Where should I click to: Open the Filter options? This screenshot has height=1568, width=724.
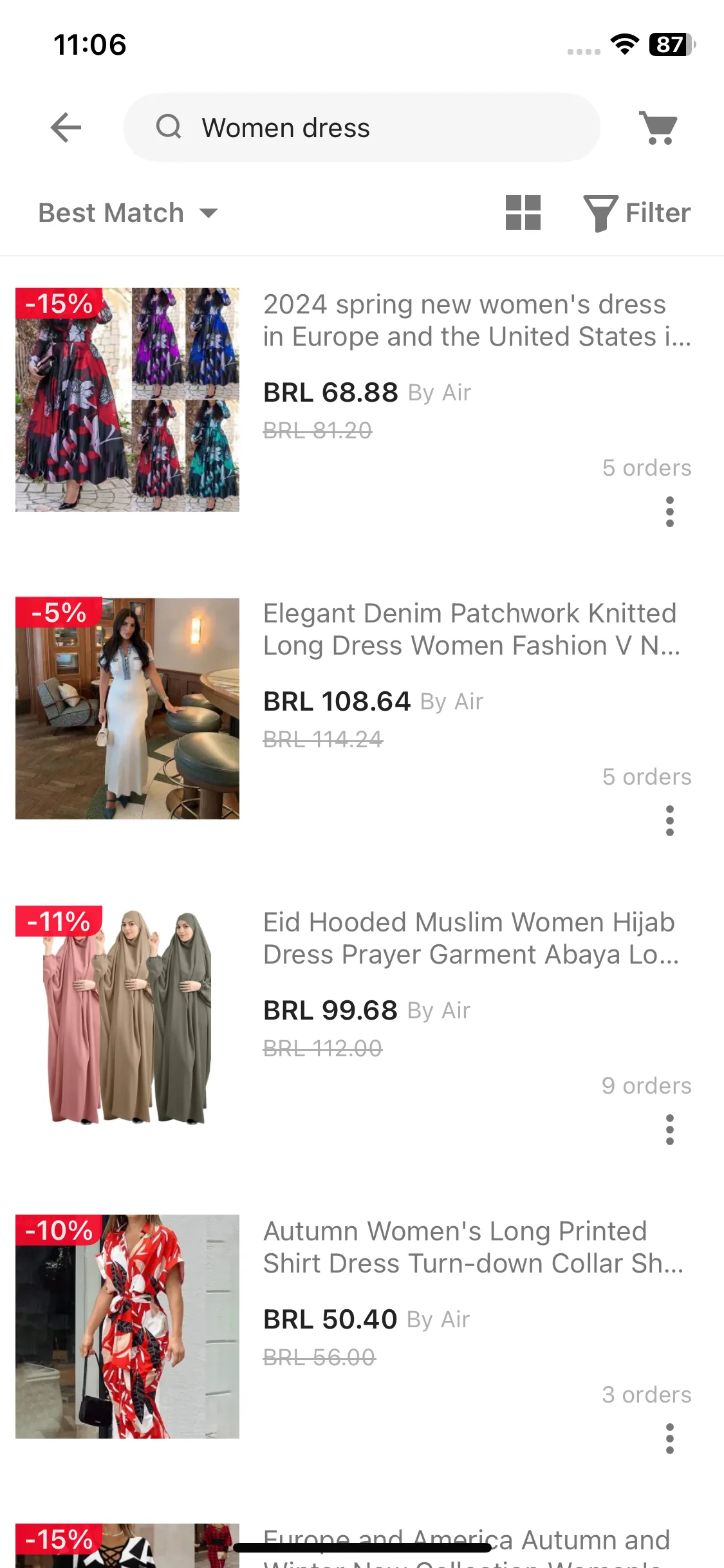[x=636, y=213]
